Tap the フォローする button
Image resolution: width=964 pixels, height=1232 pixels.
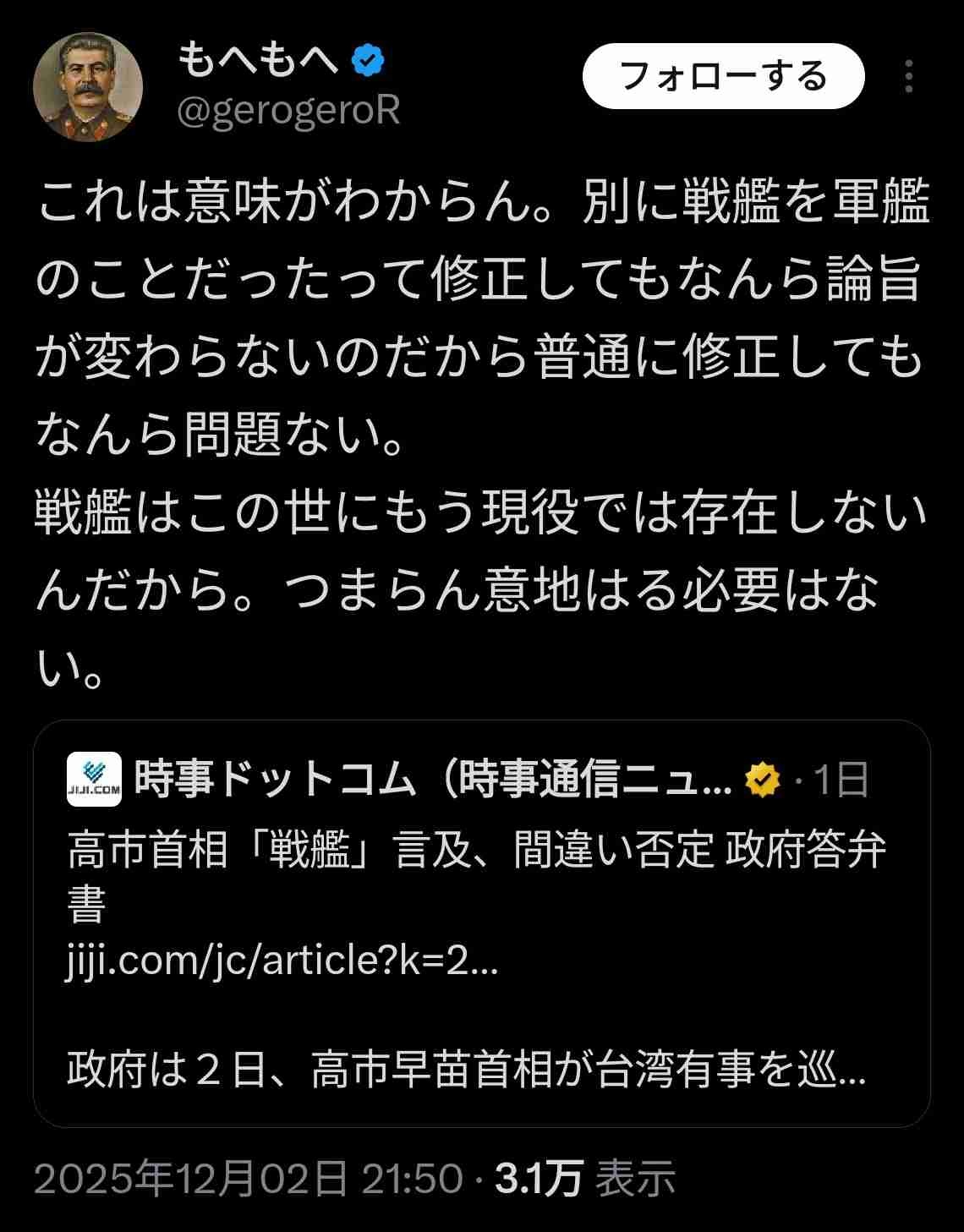coord(723,77)
